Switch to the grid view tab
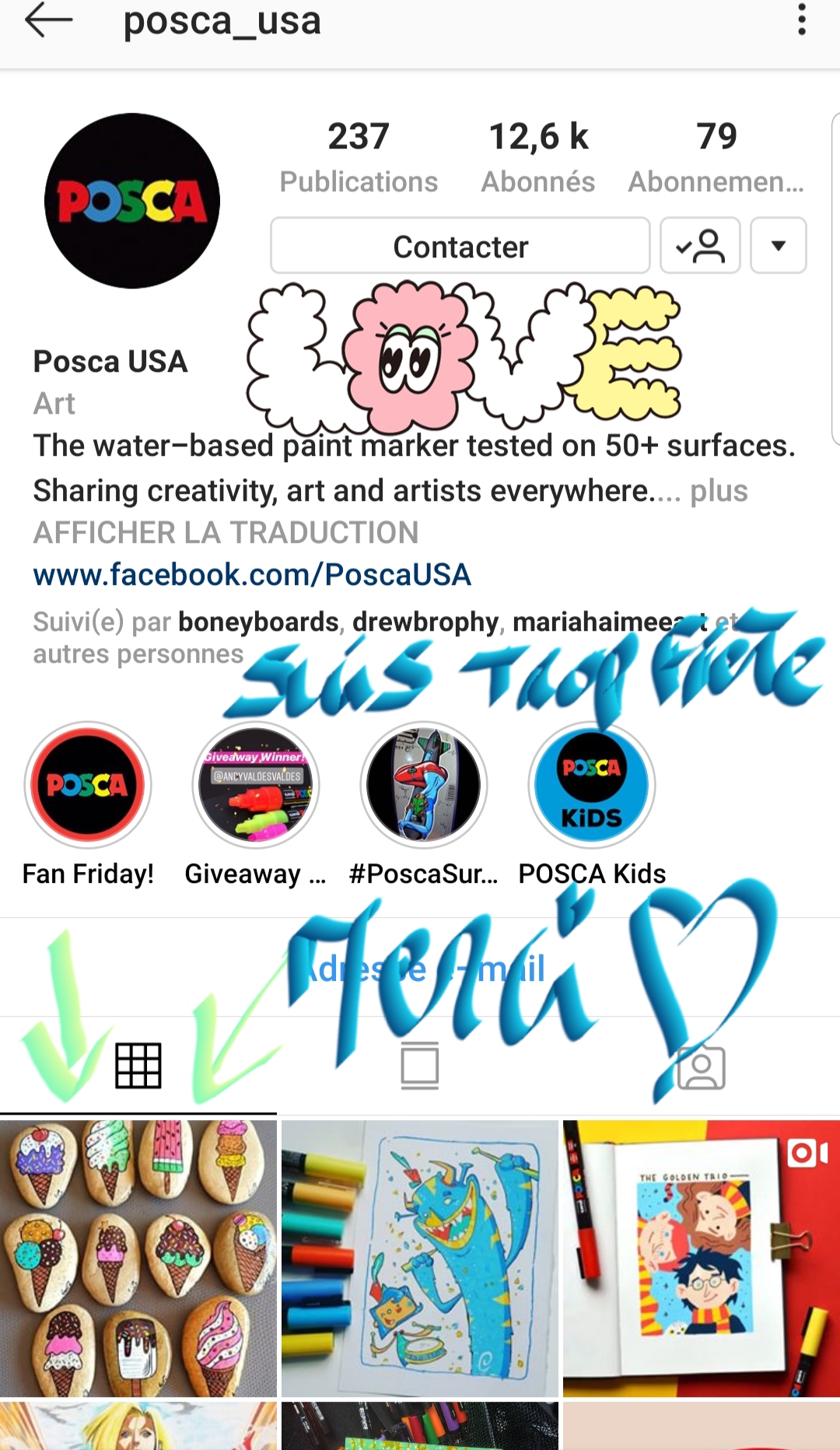The width and height of the screenshot is (840, 1450). click(138, 1066)
